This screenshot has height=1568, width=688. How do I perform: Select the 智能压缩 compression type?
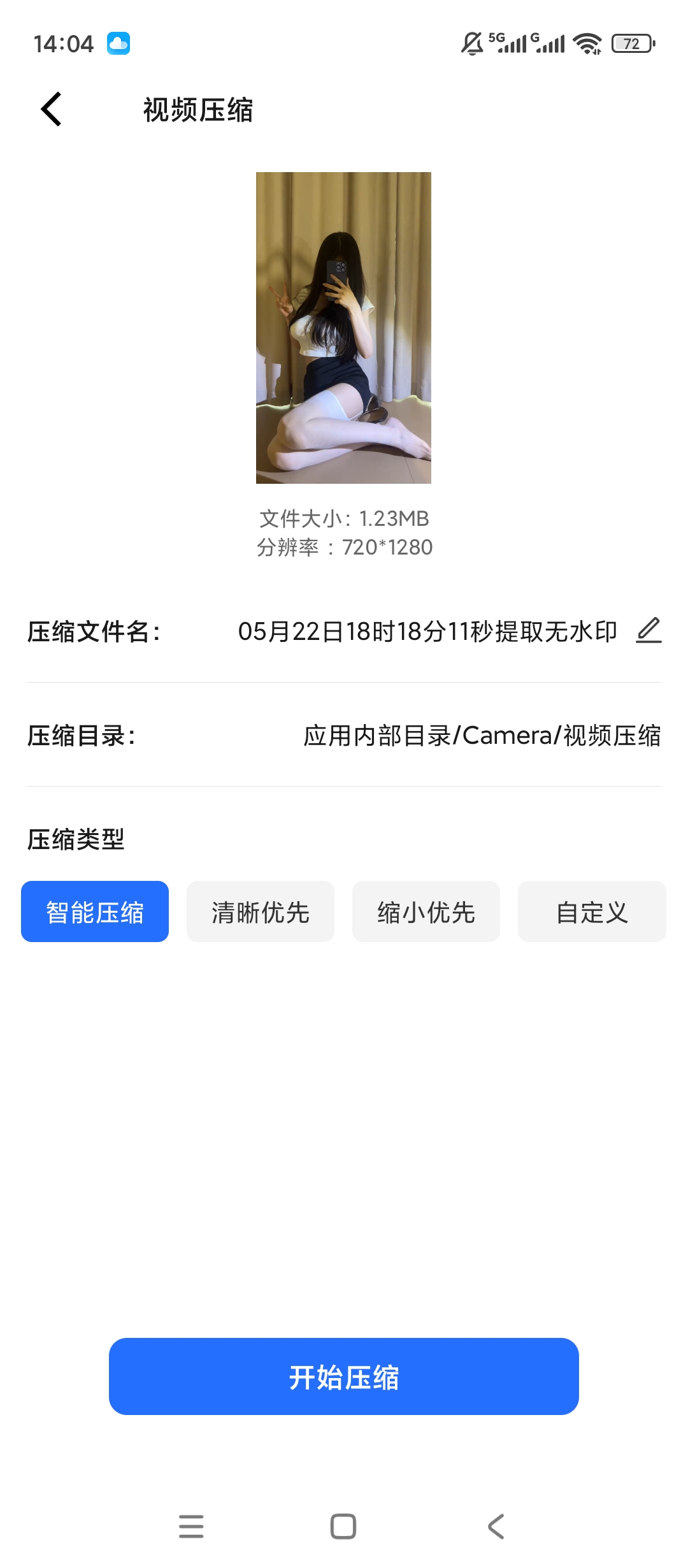(95, 911)
